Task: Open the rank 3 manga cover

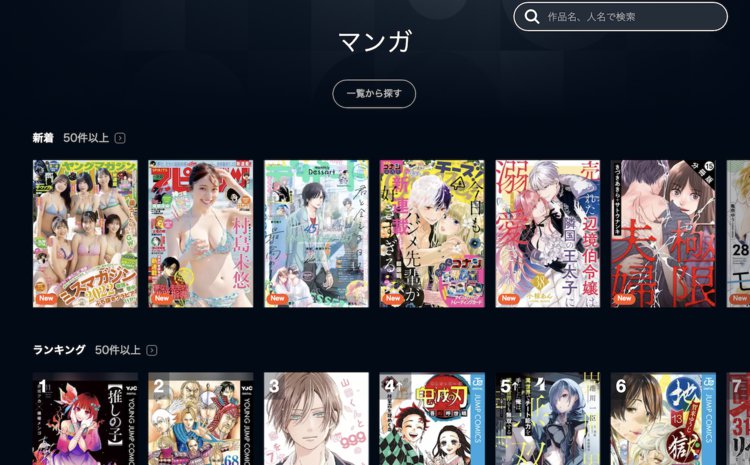Action: pyautogui.click(x=316, y=420)
